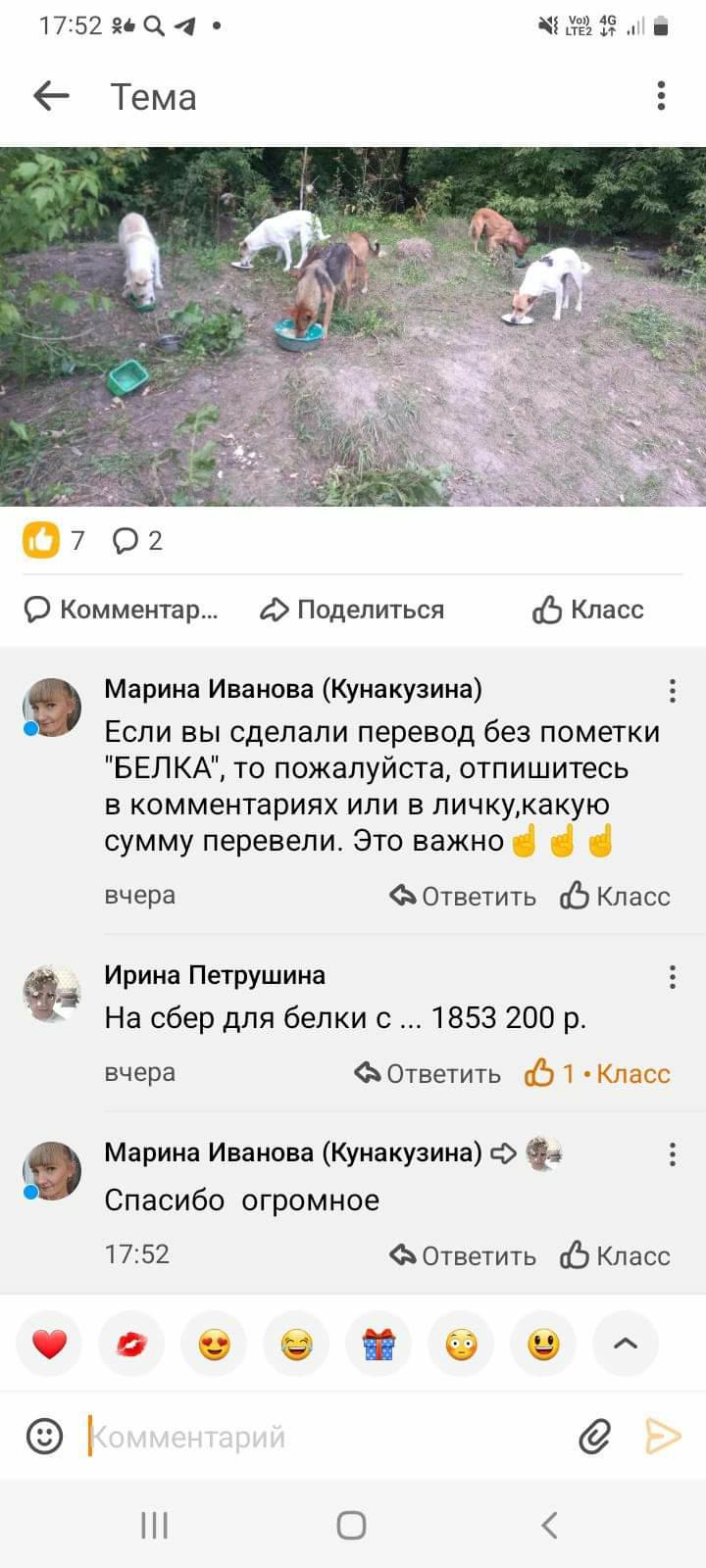
Task: Send the comment with arrow icon
Action: click(663, 1437)
